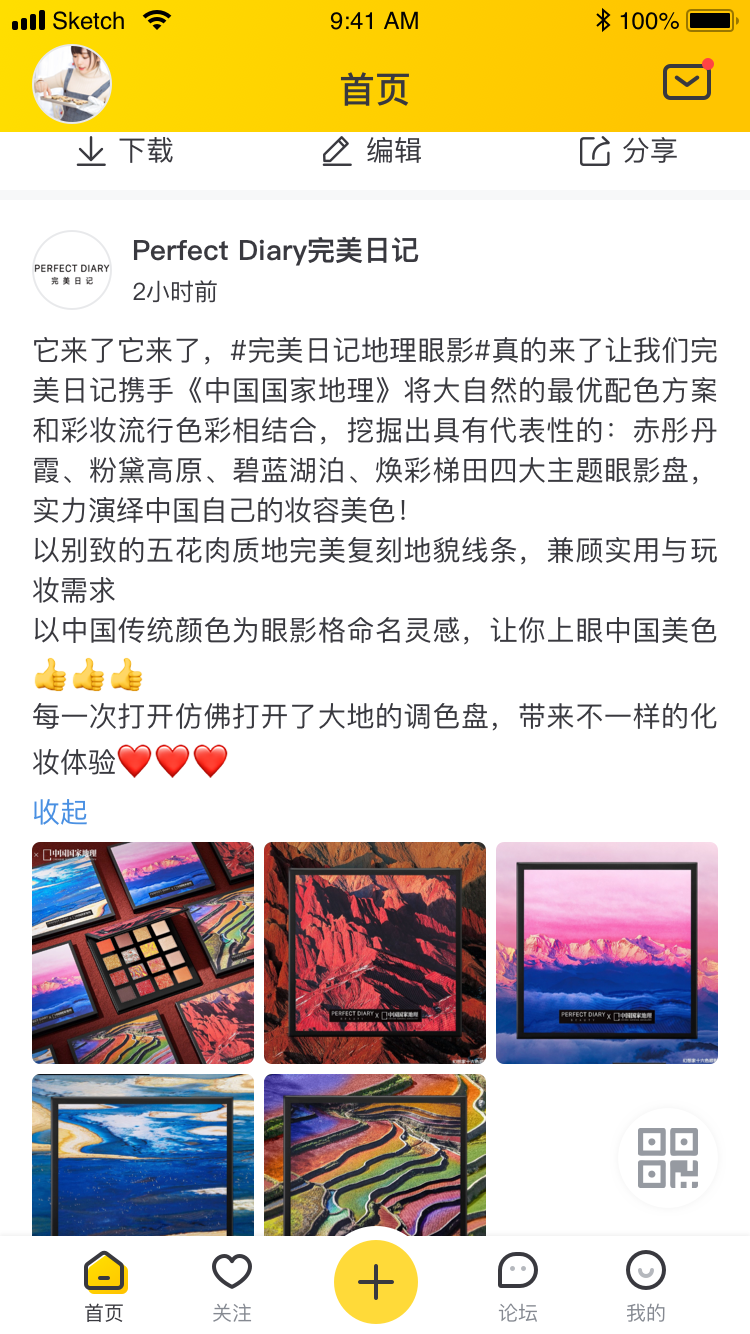Open the eyeshadow palette collection photo
Viewport: 750px width, 1334px height.
[143, 952]
